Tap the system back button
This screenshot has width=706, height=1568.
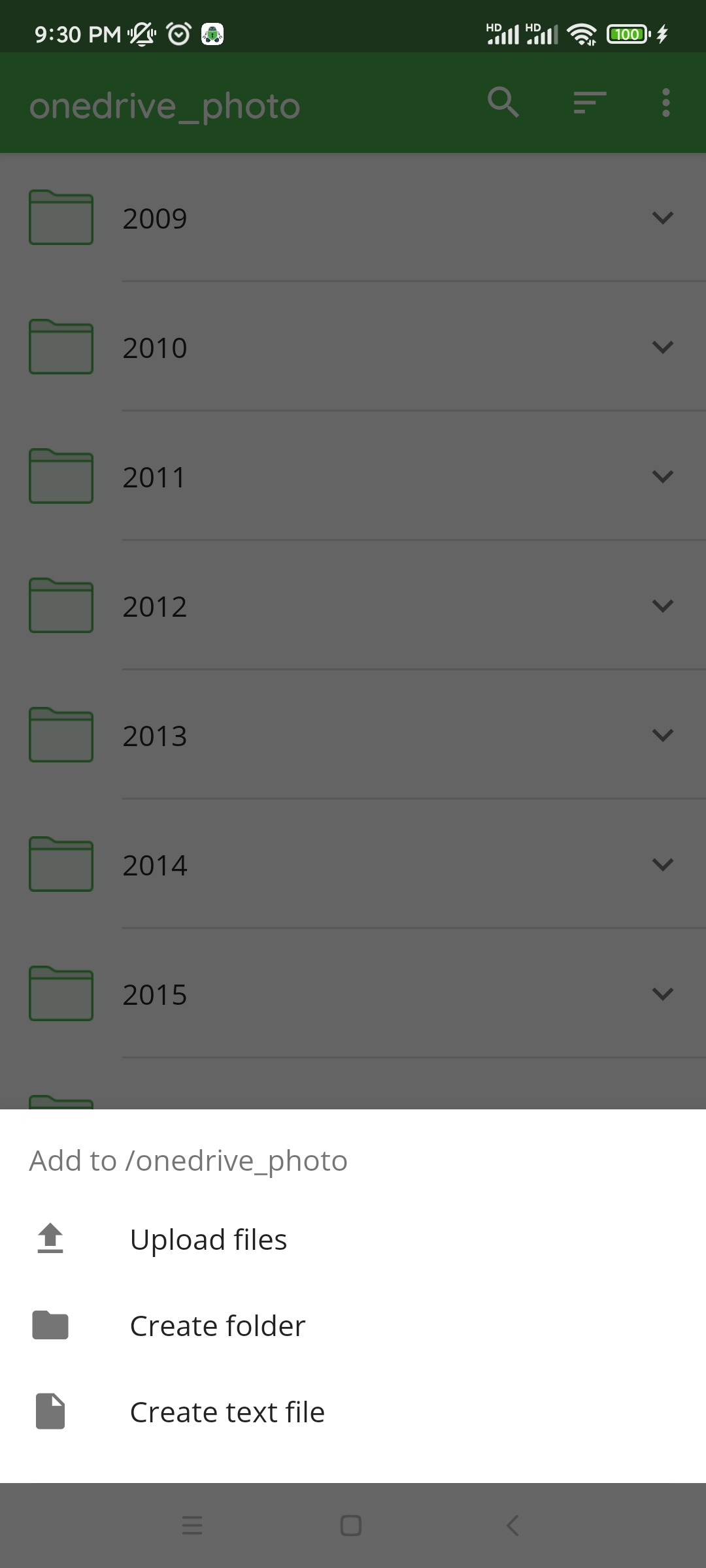513,1526
